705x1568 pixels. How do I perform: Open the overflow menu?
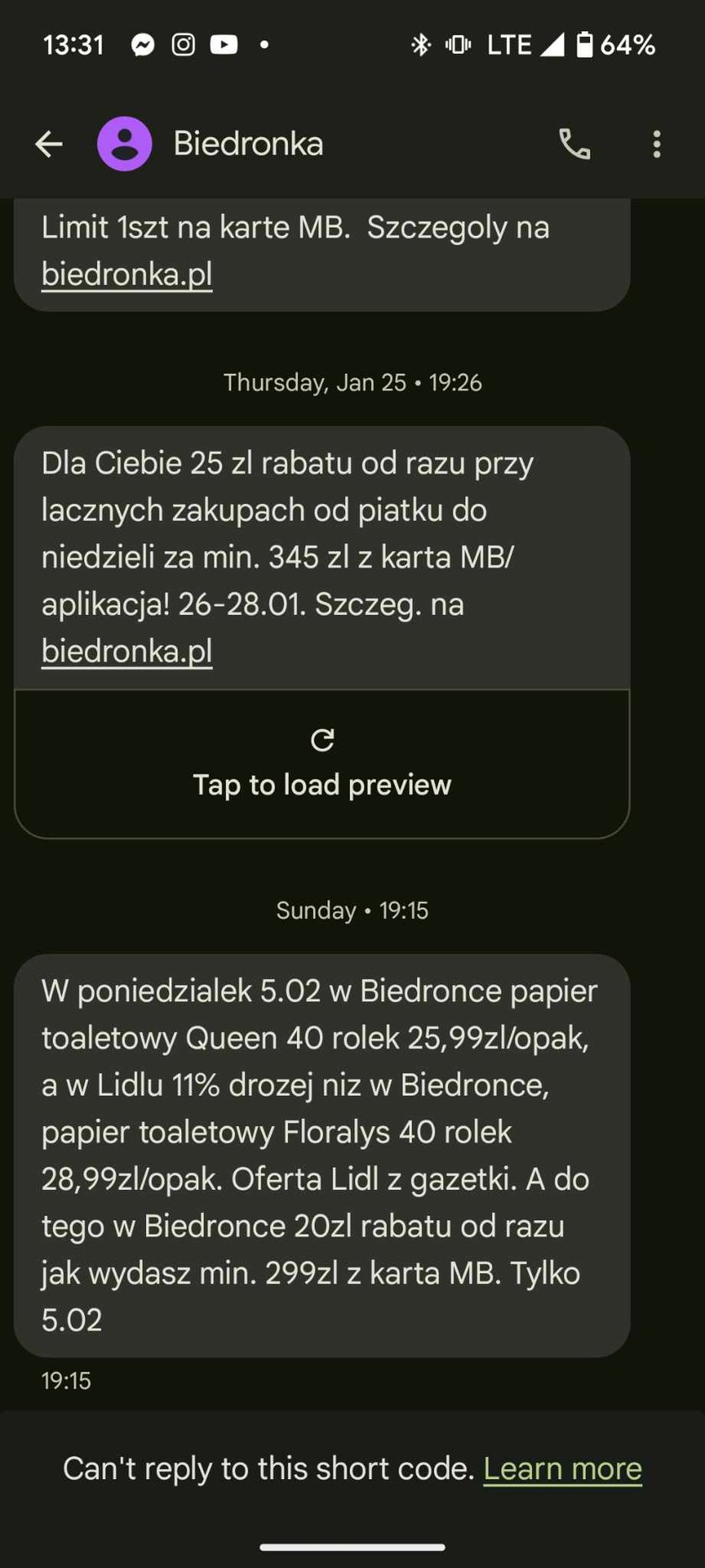tap(656, 144)
